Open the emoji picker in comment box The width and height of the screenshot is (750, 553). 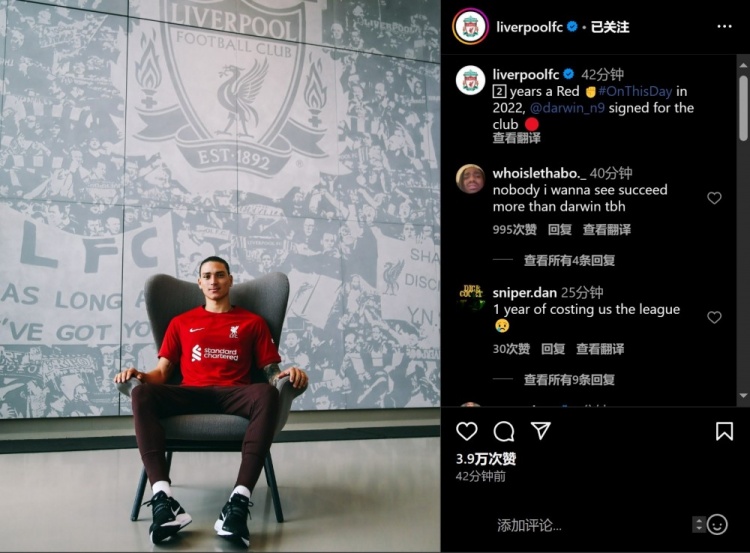(x=717, y=524)
